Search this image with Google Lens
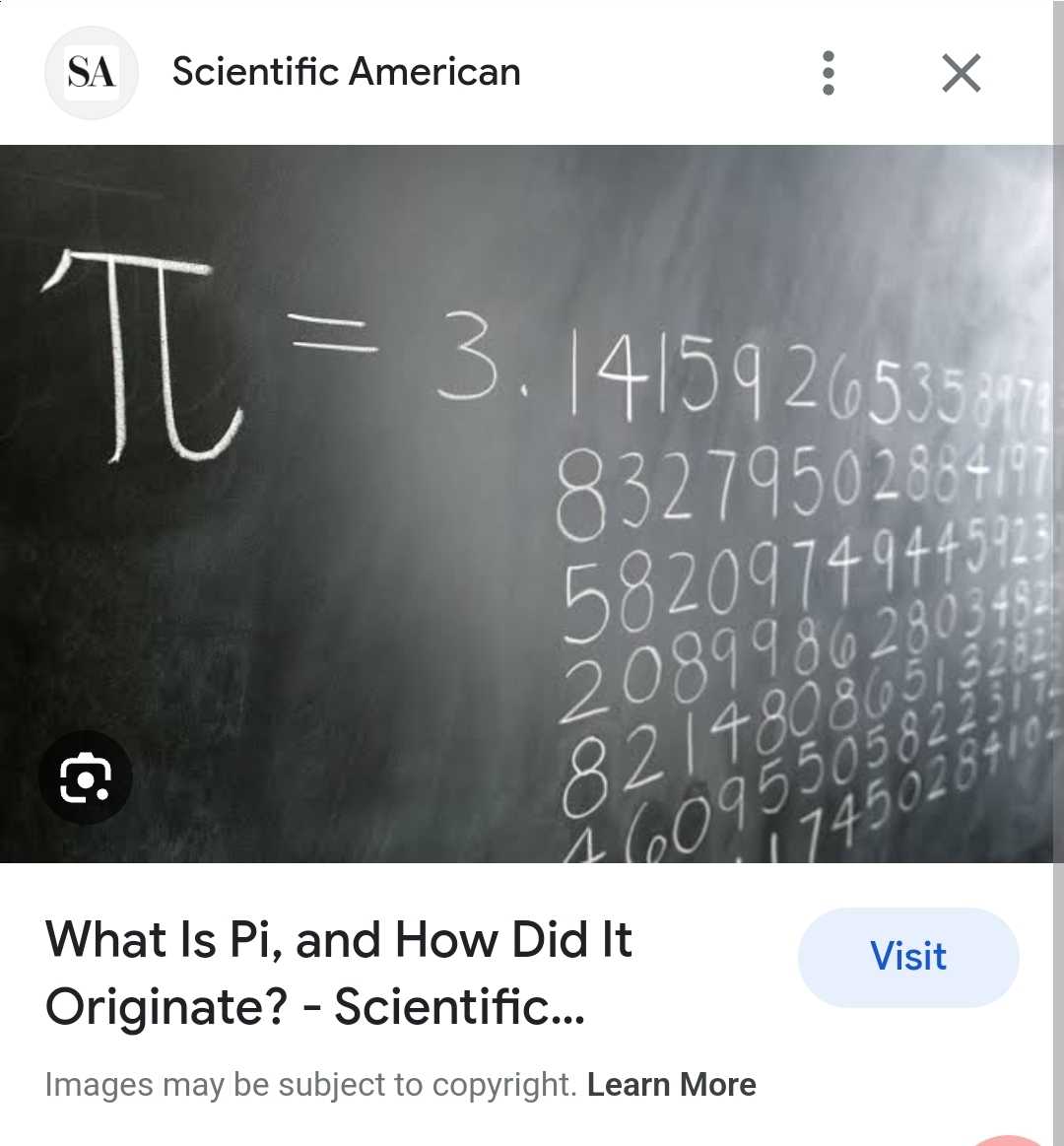 click(85, 778)
